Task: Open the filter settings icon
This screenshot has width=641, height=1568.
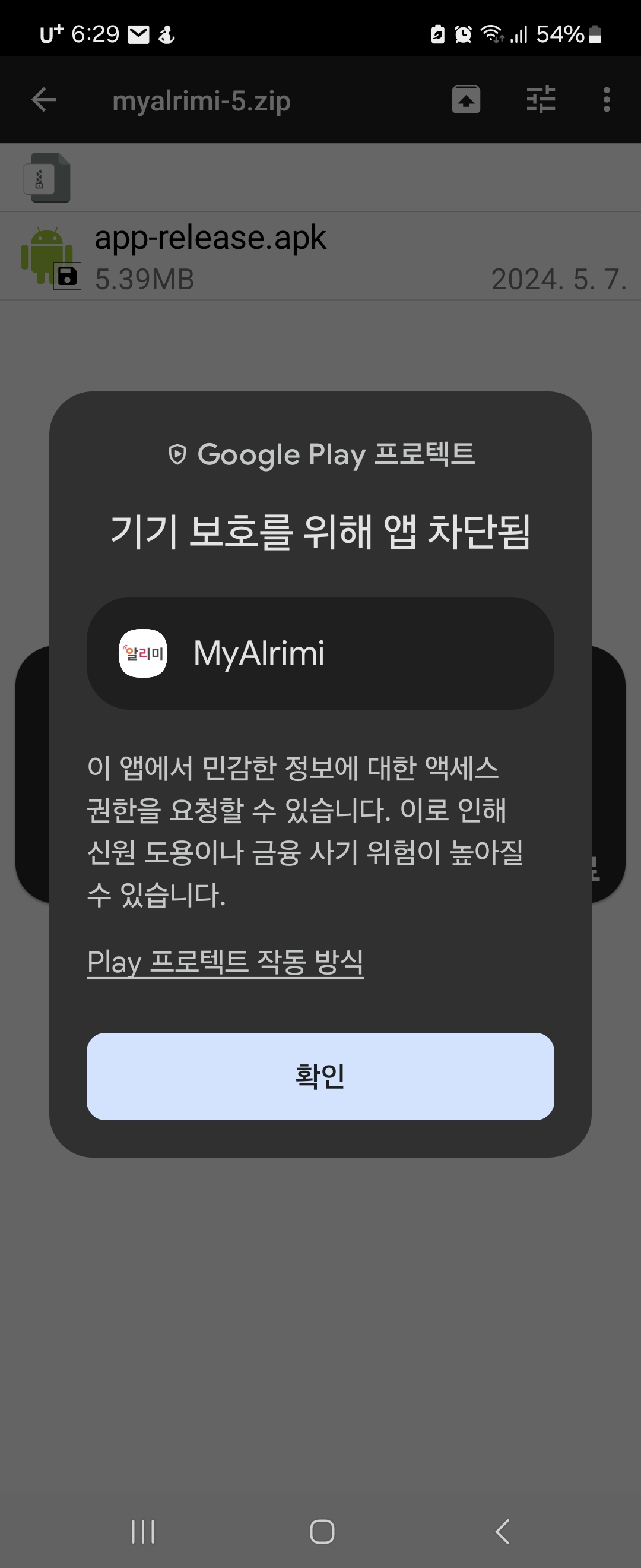Action: coord(540,100)
